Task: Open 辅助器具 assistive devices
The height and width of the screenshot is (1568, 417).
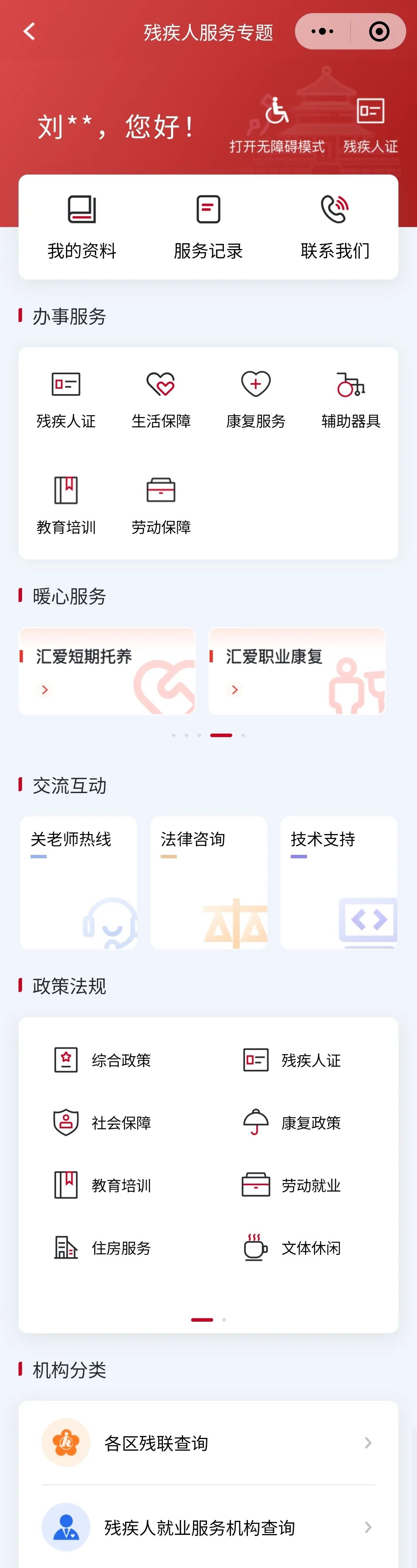Action: (351, 399)
